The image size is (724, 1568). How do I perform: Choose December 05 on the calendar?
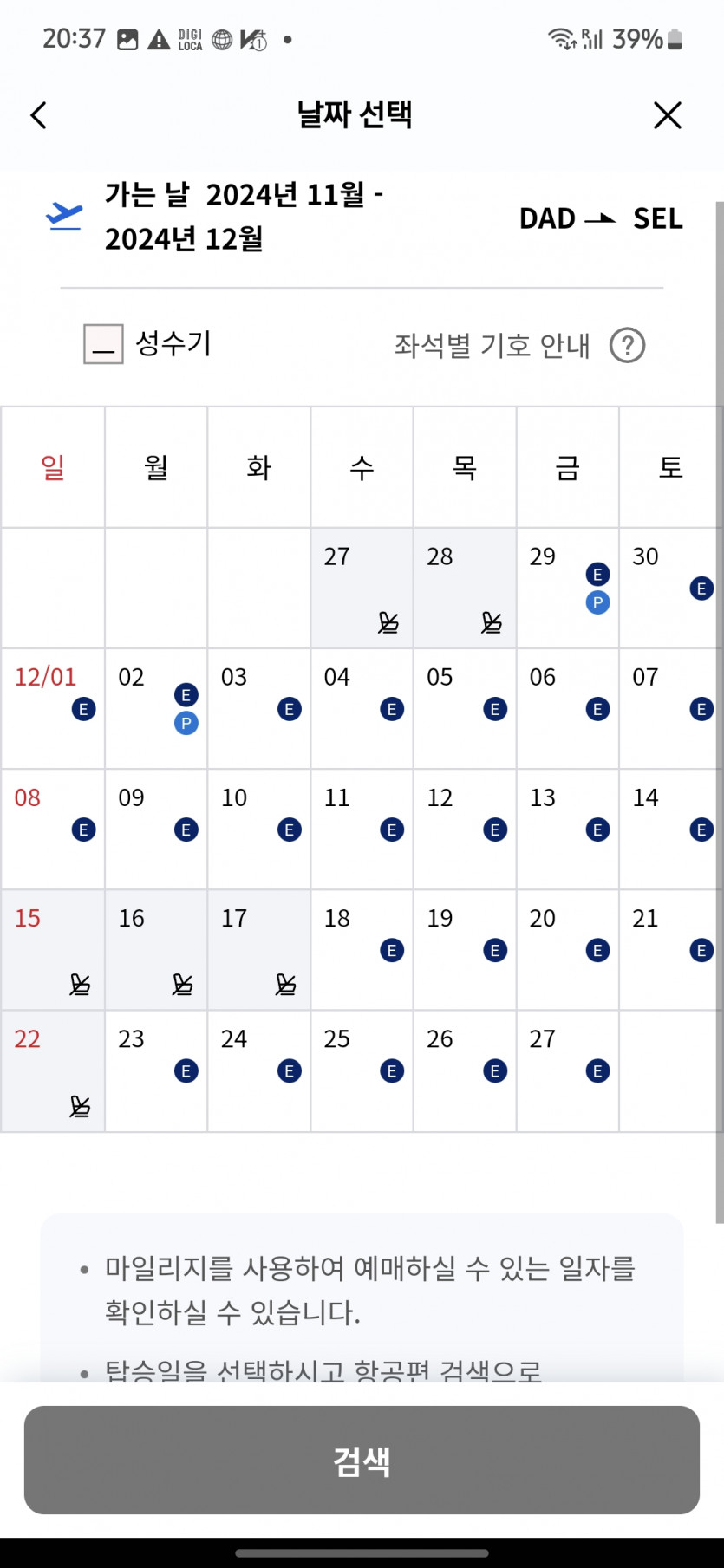pyautogui.click(x=465, y=708)
